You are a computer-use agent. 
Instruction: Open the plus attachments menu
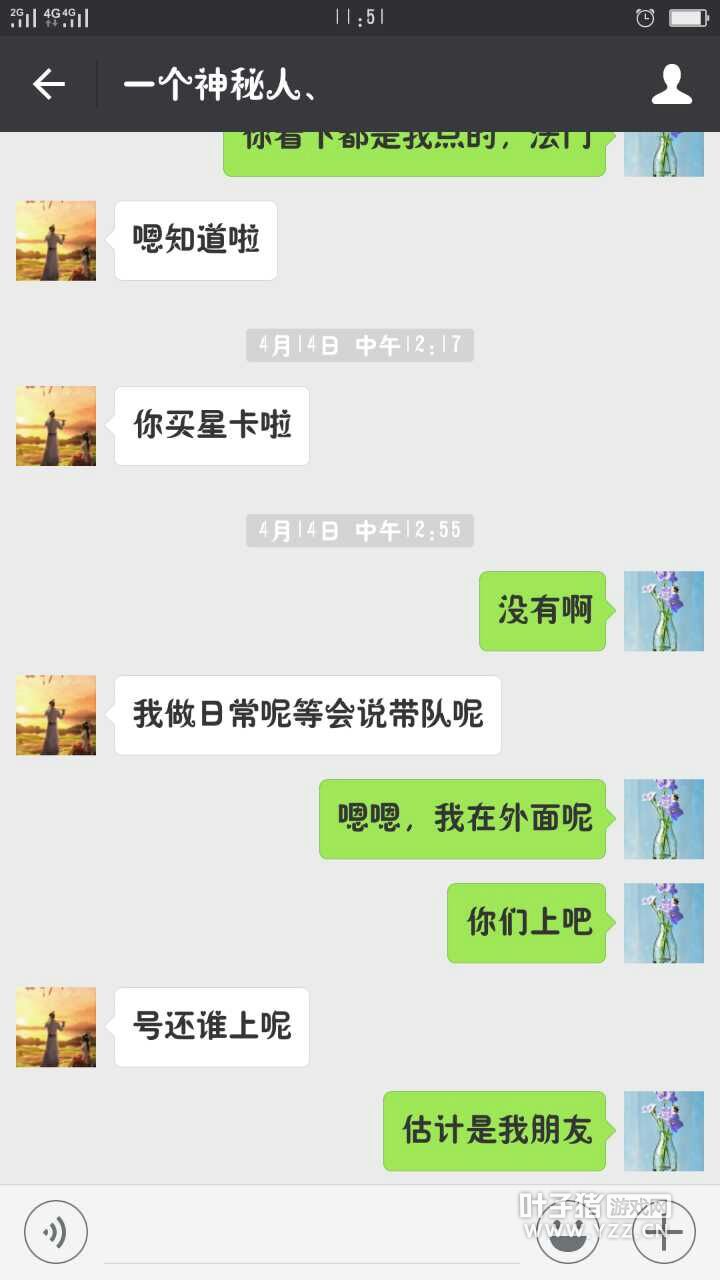tap(664, 1232)
